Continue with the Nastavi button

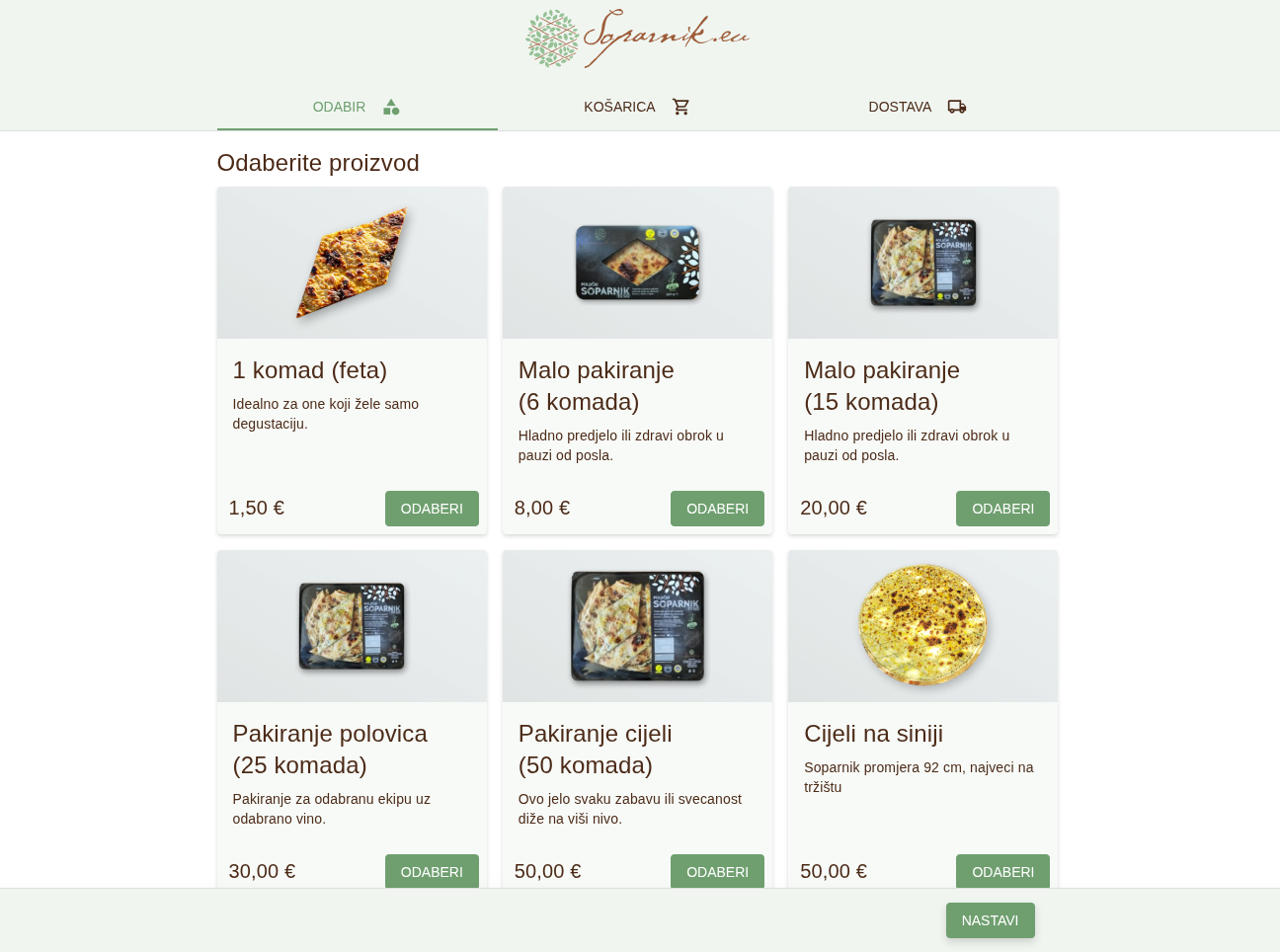click(990, 920)
